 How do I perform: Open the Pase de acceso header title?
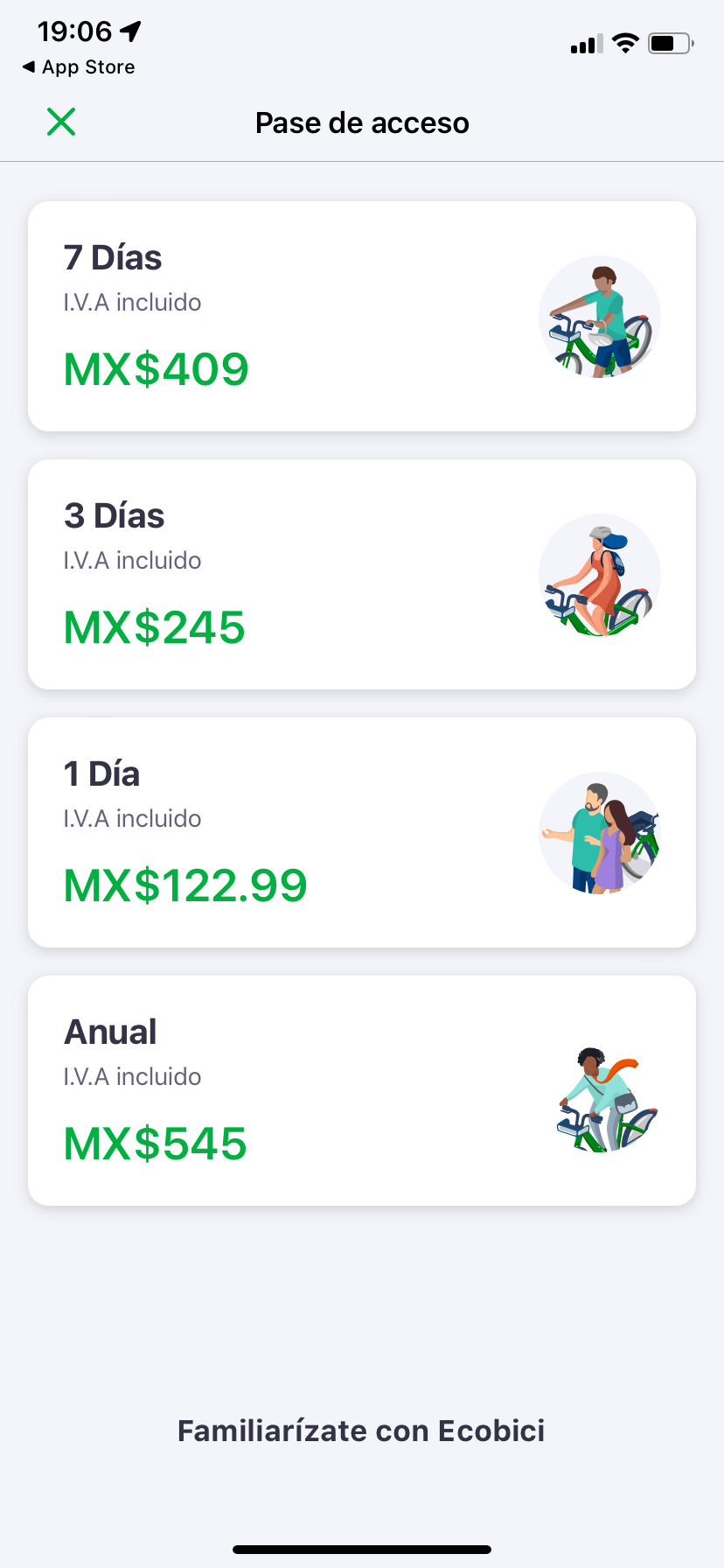(362, 122)
